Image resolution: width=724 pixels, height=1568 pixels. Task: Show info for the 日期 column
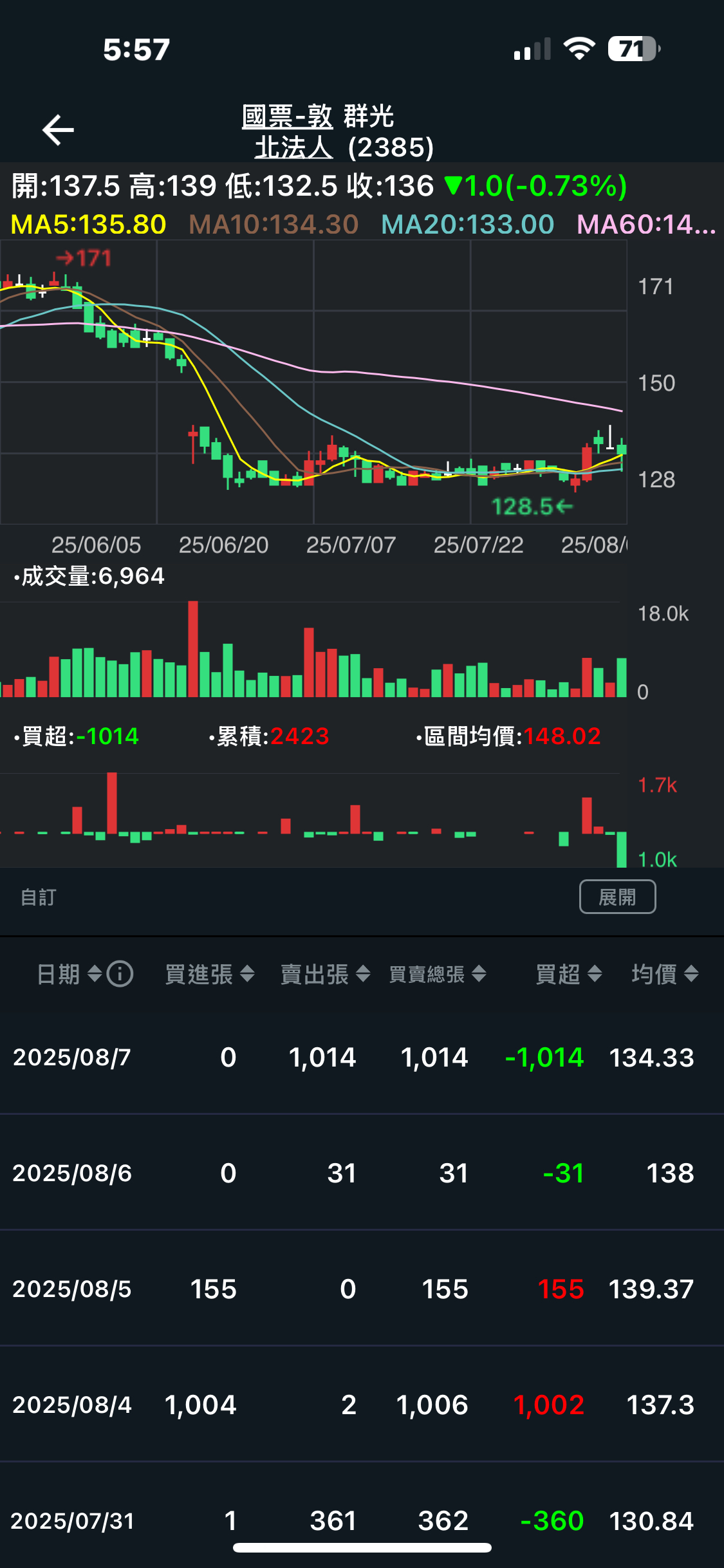pyautogui.click(x=120, y=974)
